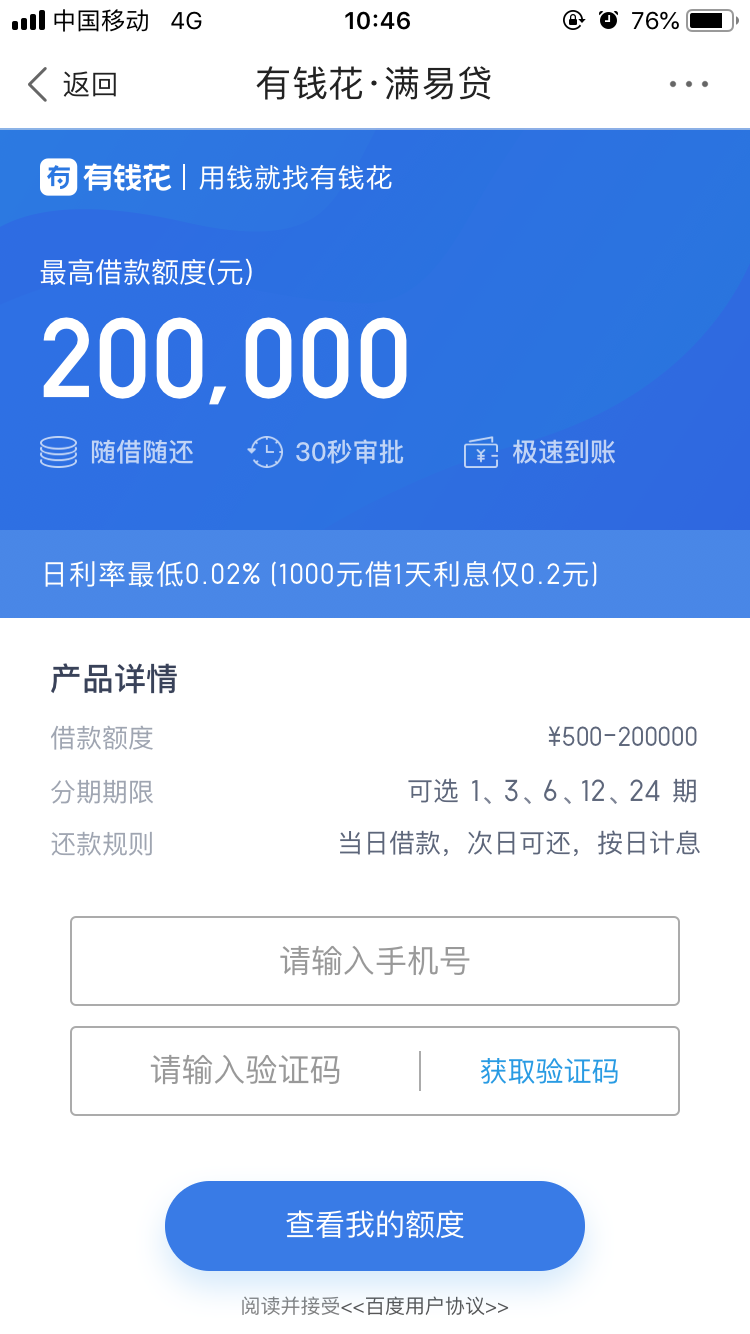Viewport: 750px width, 1334px height.
Task: Tap the verification code input field
Action: coord(245,1071)
